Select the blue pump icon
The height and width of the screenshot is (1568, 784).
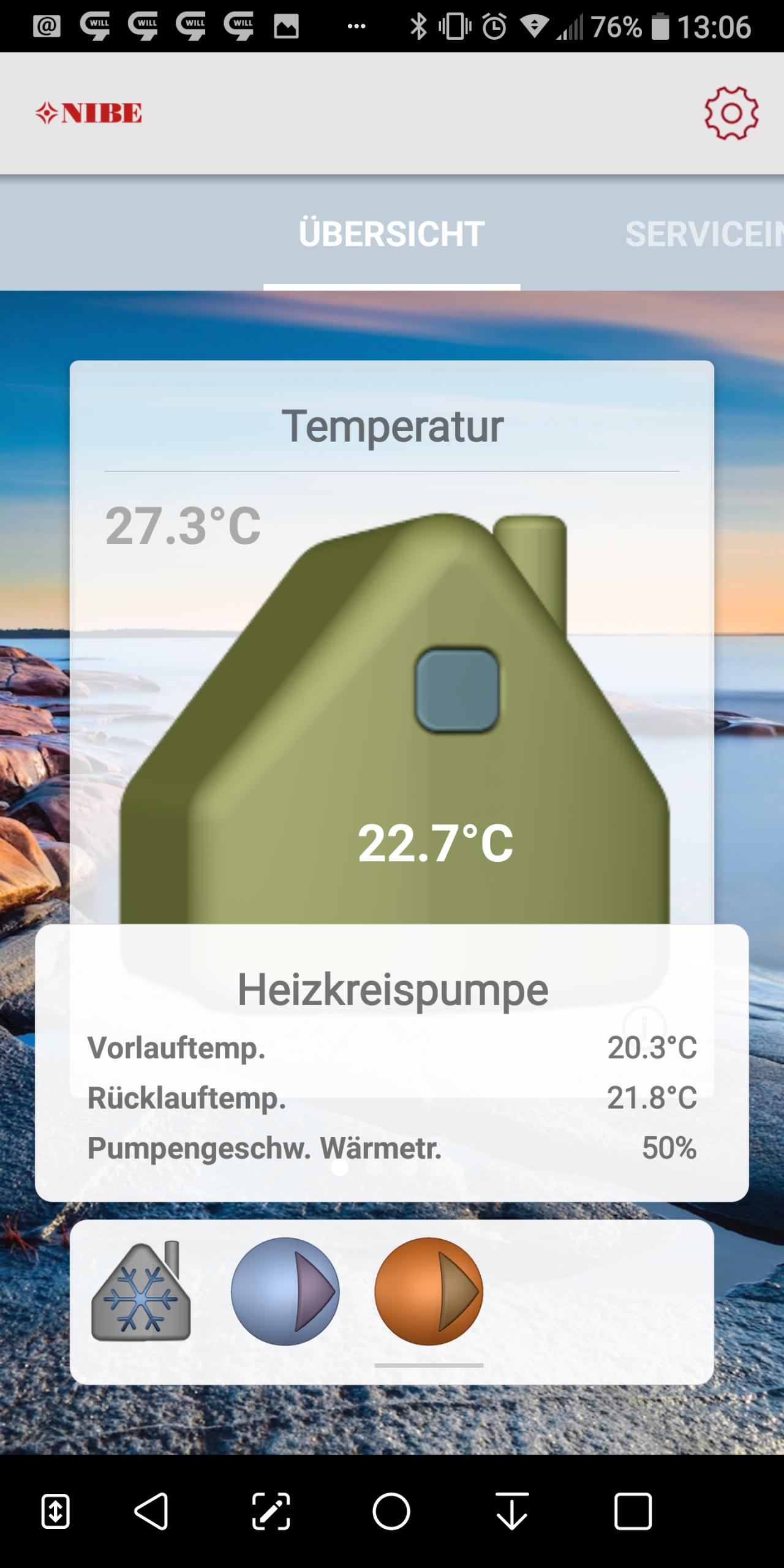click(x=285, y=1292)
